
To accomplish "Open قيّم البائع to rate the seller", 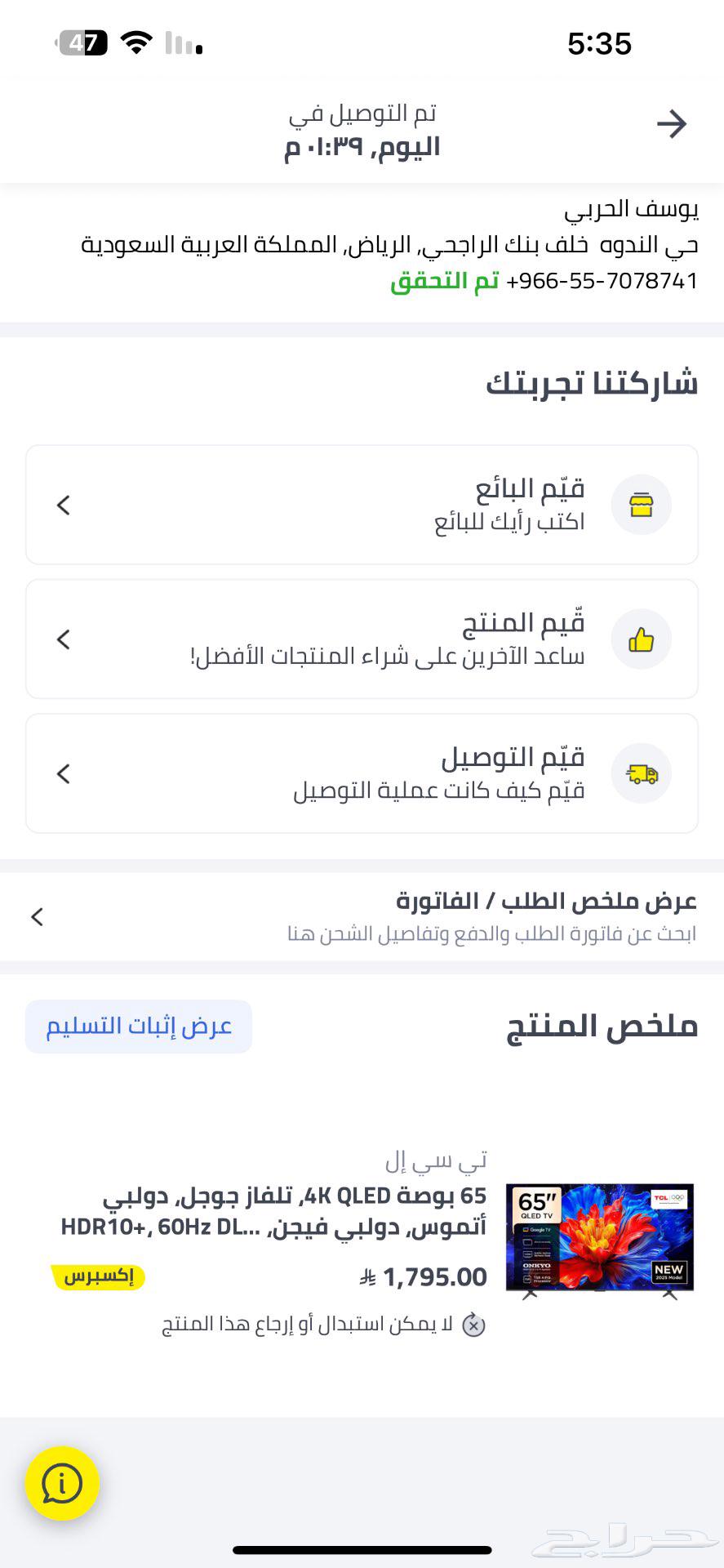I will tap(362, 505).
